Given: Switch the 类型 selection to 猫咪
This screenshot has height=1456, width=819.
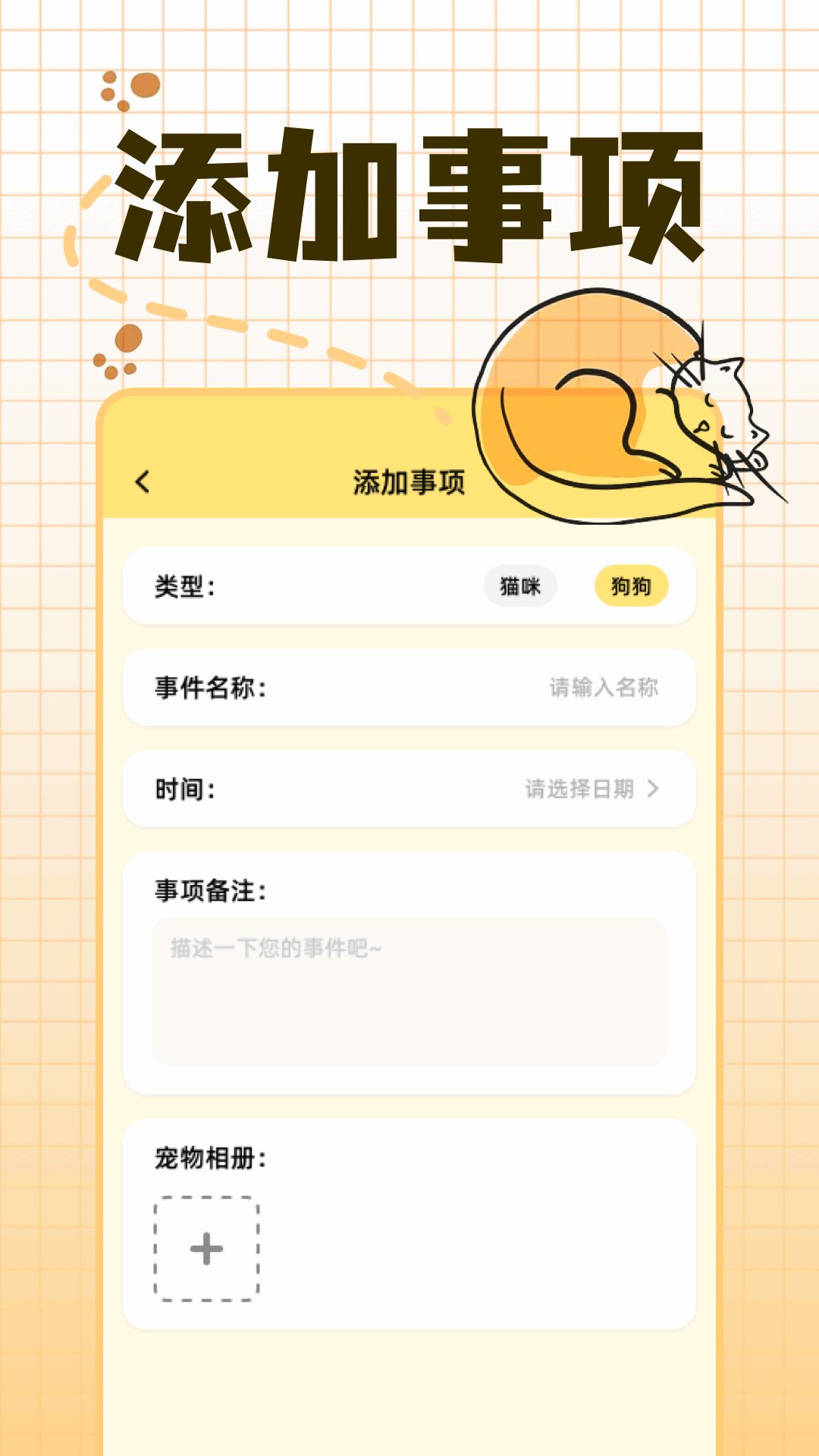Looking at the screenshot, I should 520,586.
